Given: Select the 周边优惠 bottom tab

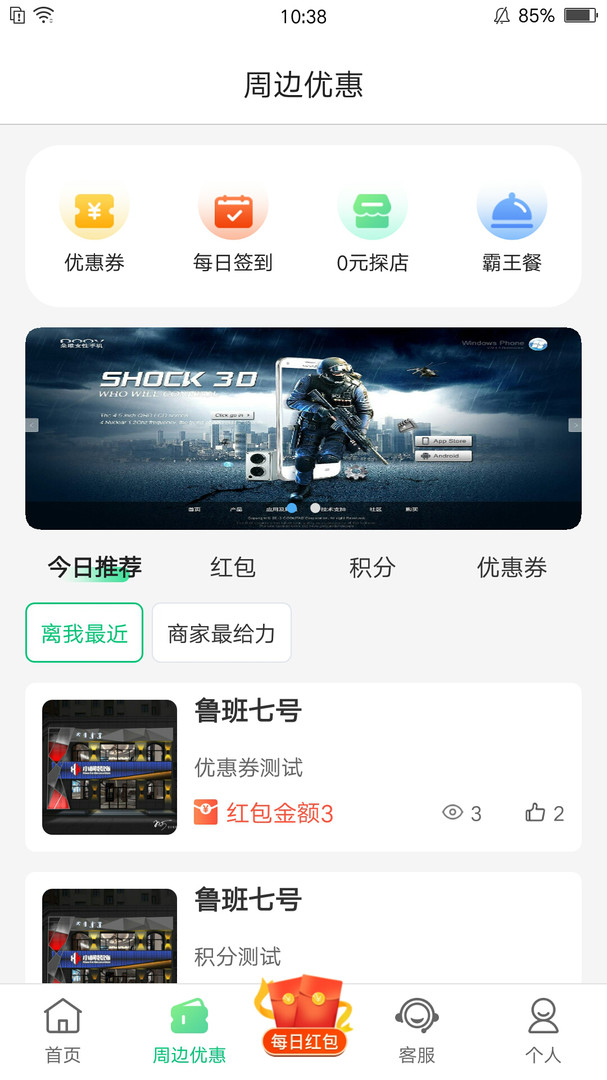Looking at the screenshot, I should (189, 1031).
